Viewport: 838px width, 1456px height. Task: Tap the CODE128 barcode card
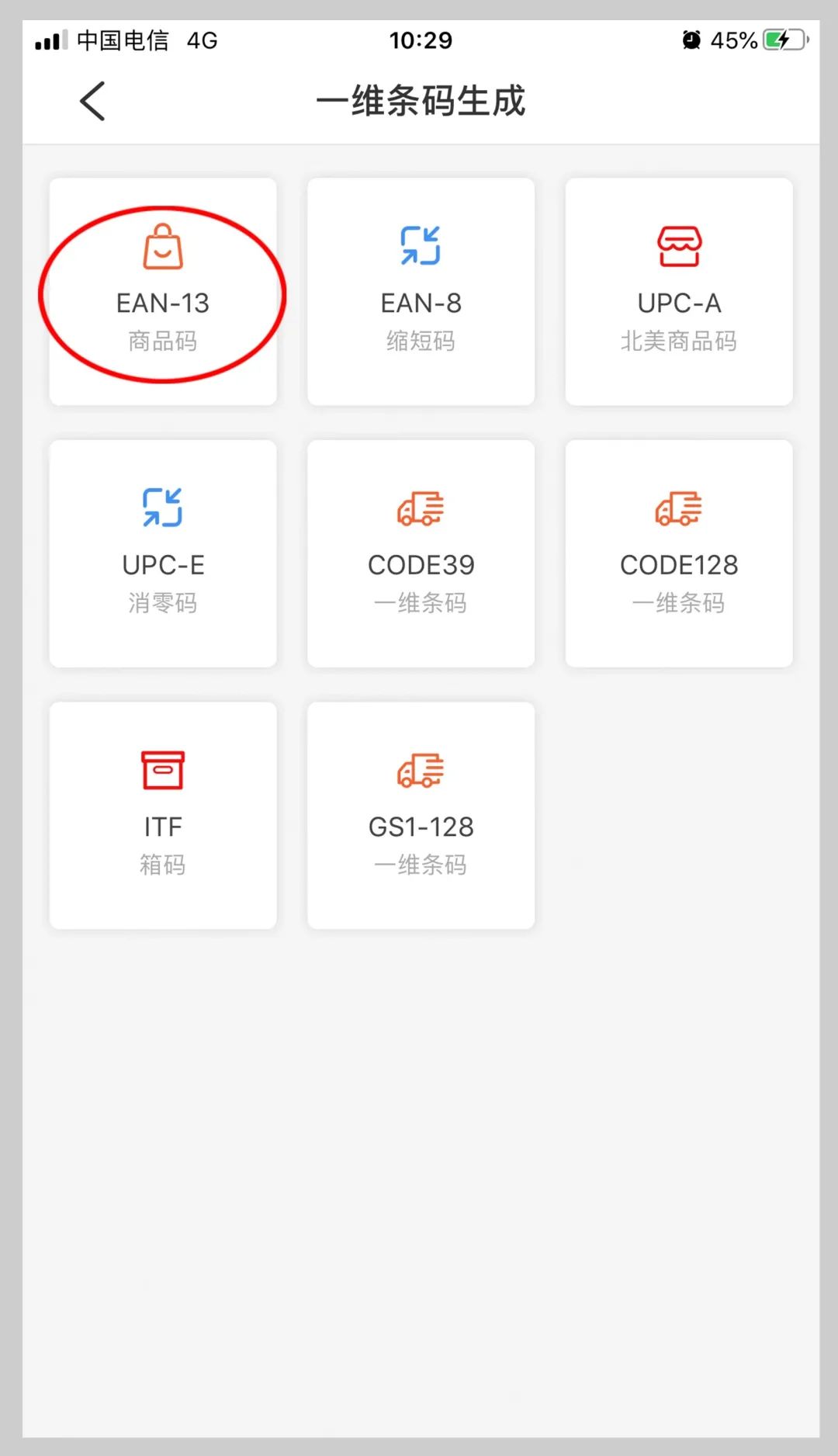point(679,553)
